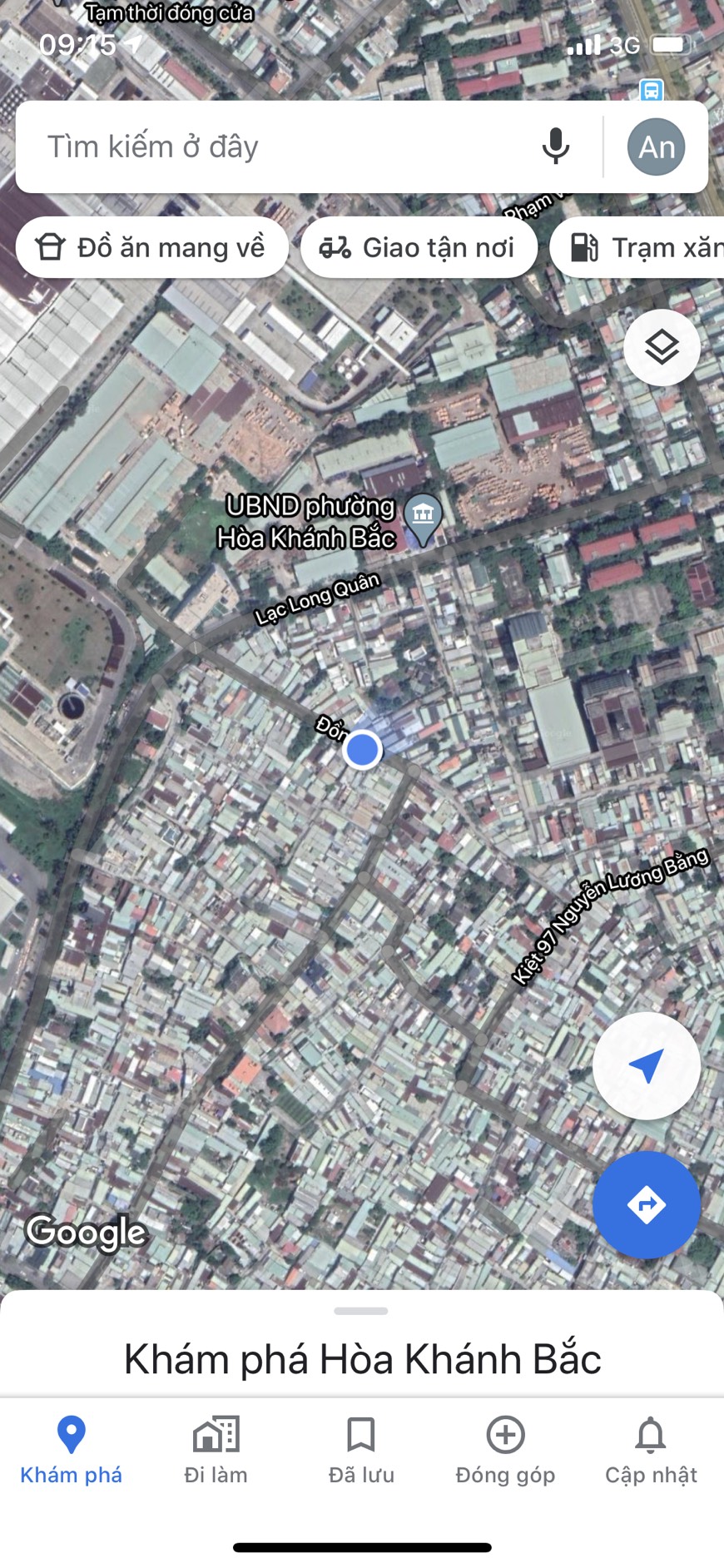Select the 'Đồ ăn mang về' chip
This screenshot has width=724, height=1568.
(x=151, y=247)
